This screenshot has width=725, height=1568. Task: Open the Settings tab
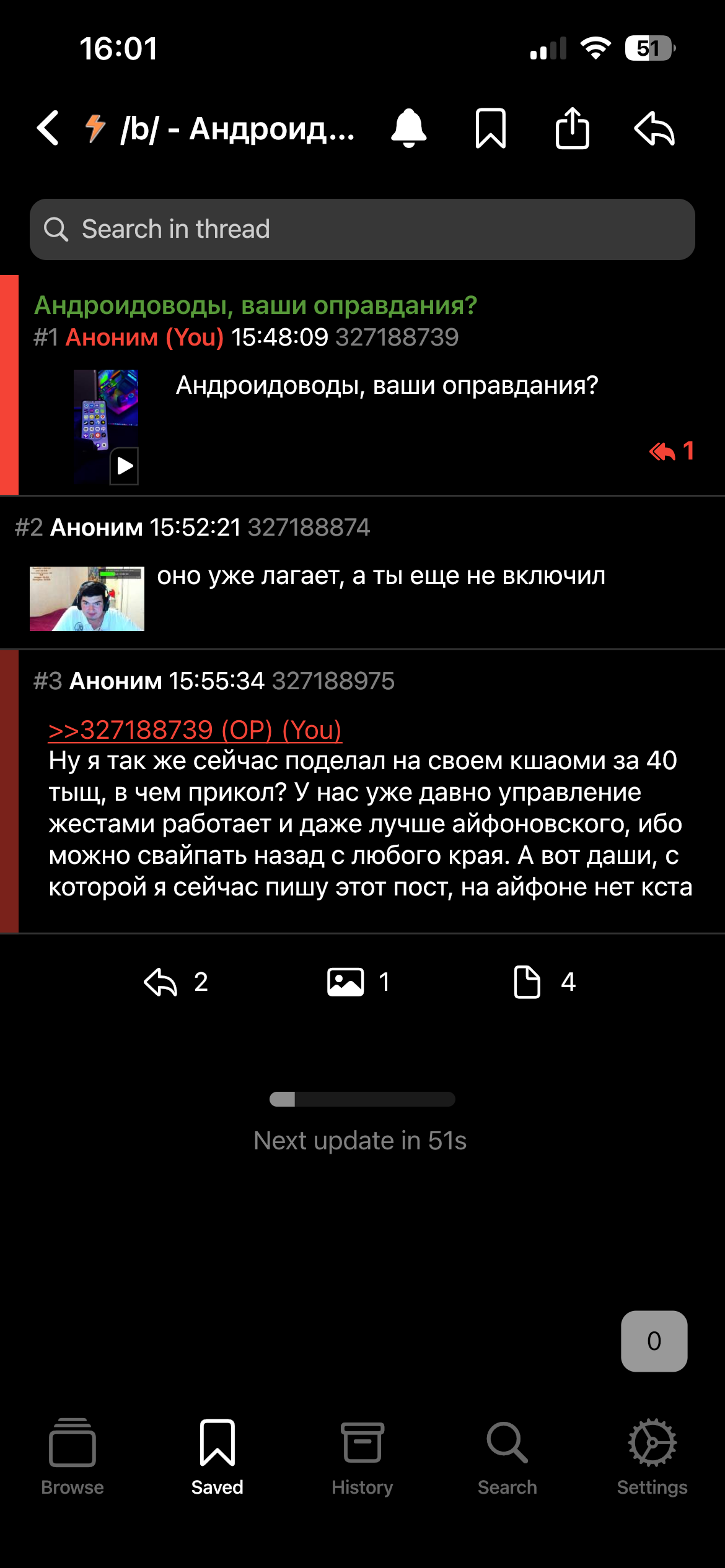652,1457
